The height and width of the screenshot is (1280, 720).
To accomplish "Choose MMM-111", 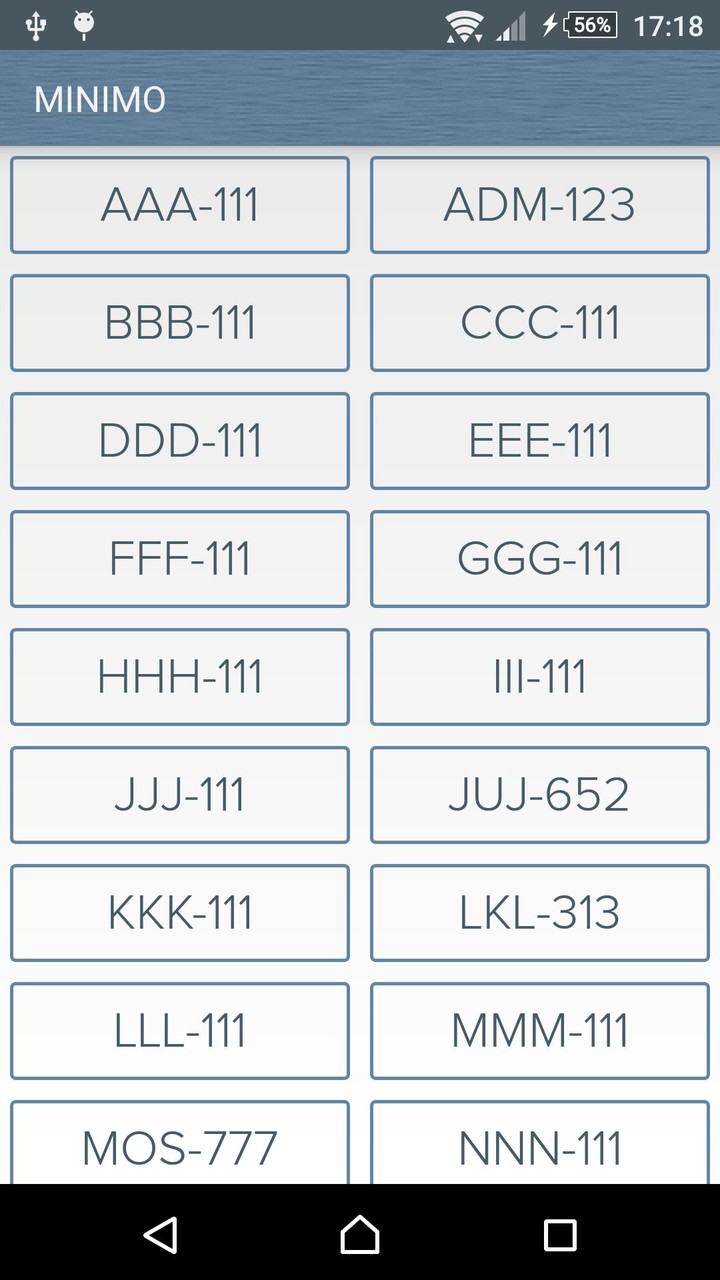I will click(x=540, y=1031).
